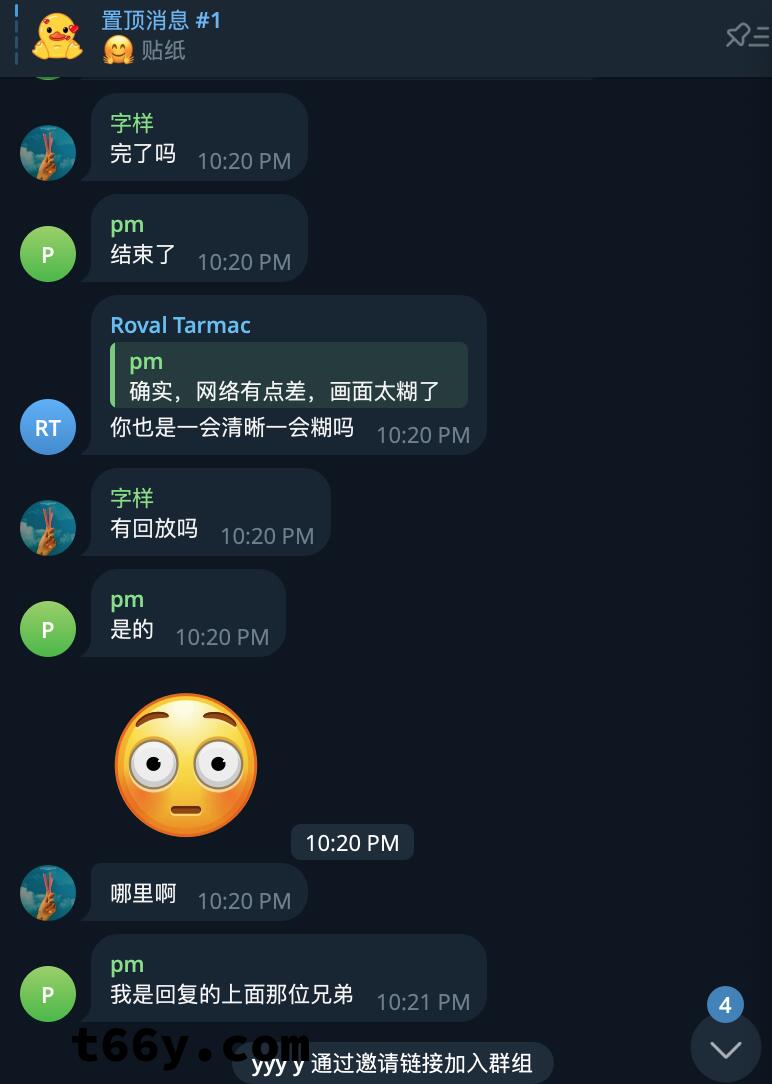Open pinned message #1 banner
The image size is (772, 1084).
pos(300,35)
